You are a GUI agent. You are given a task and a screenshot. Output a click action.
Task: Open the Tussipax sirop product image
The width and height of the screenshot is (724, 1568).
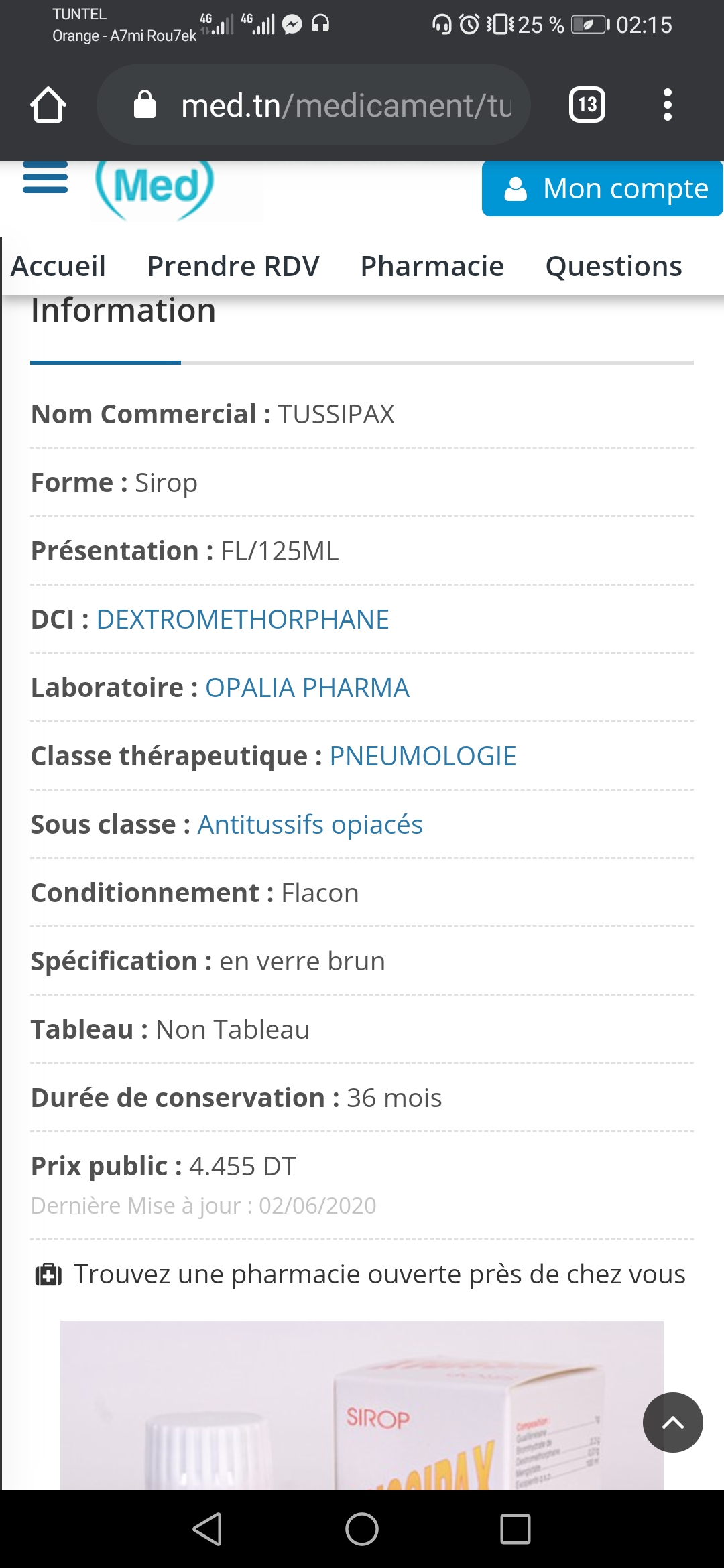pos(362,1405)
